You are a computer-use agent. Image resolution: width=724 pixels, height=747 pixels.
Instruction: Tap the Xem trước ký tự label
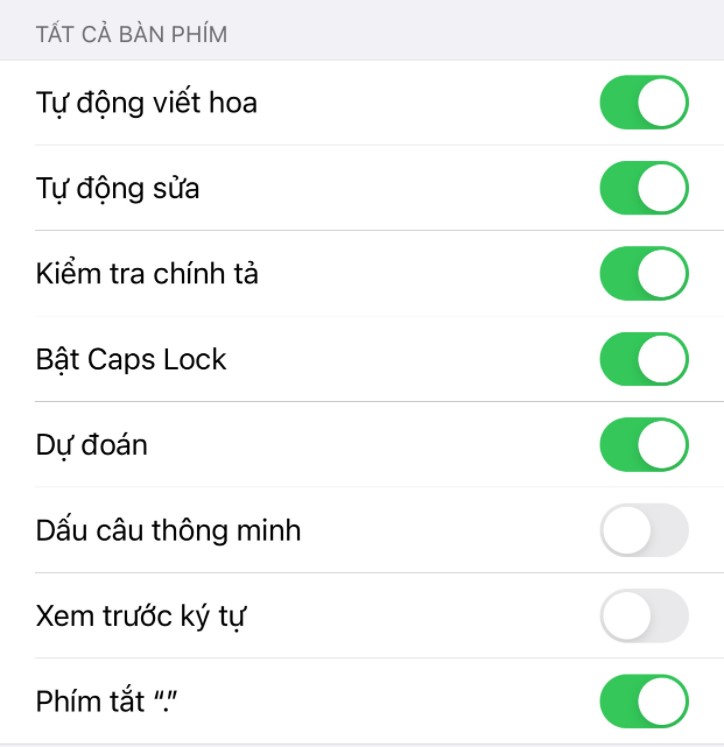(139, 616)
